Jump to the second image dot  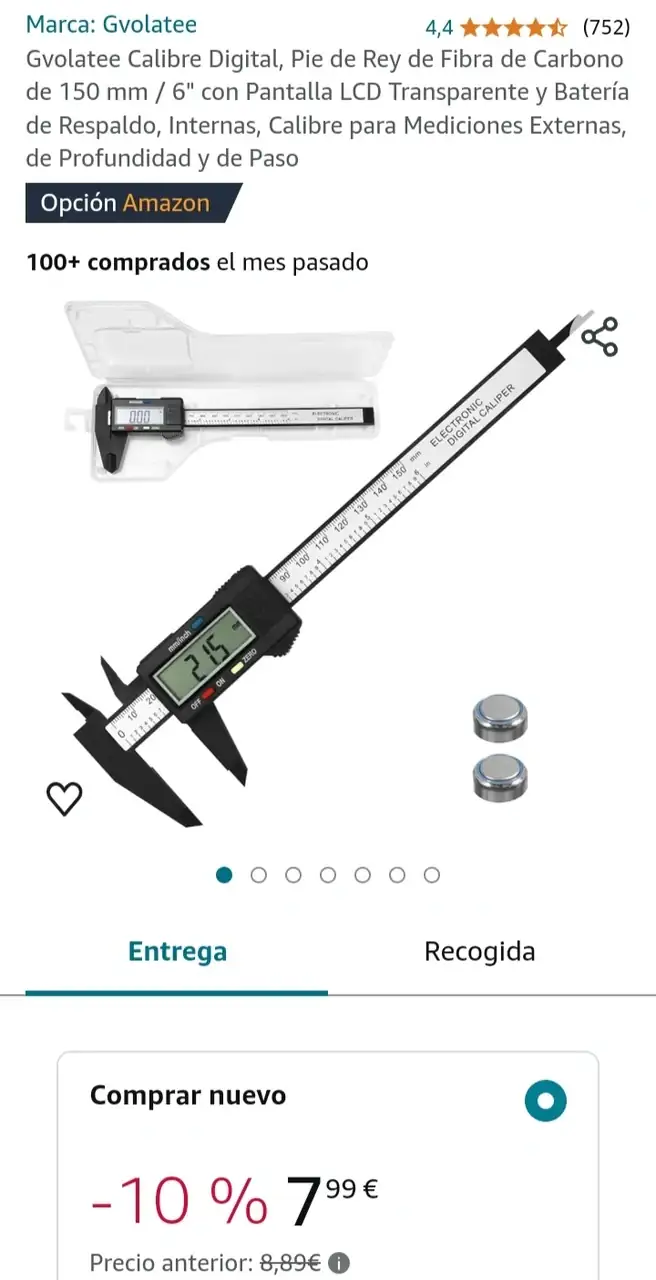[259, 875]
